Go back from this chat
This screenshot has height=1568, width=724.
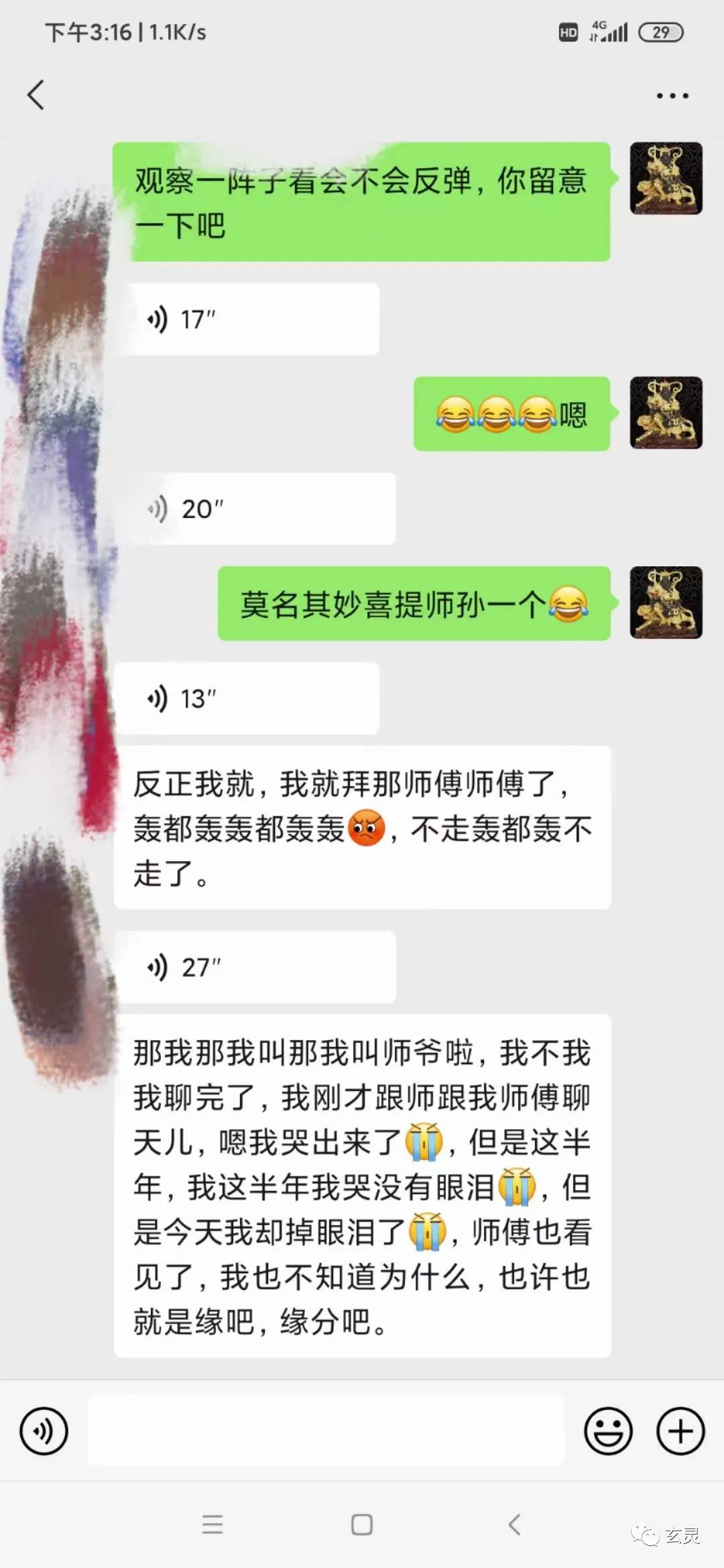point(36,94)
